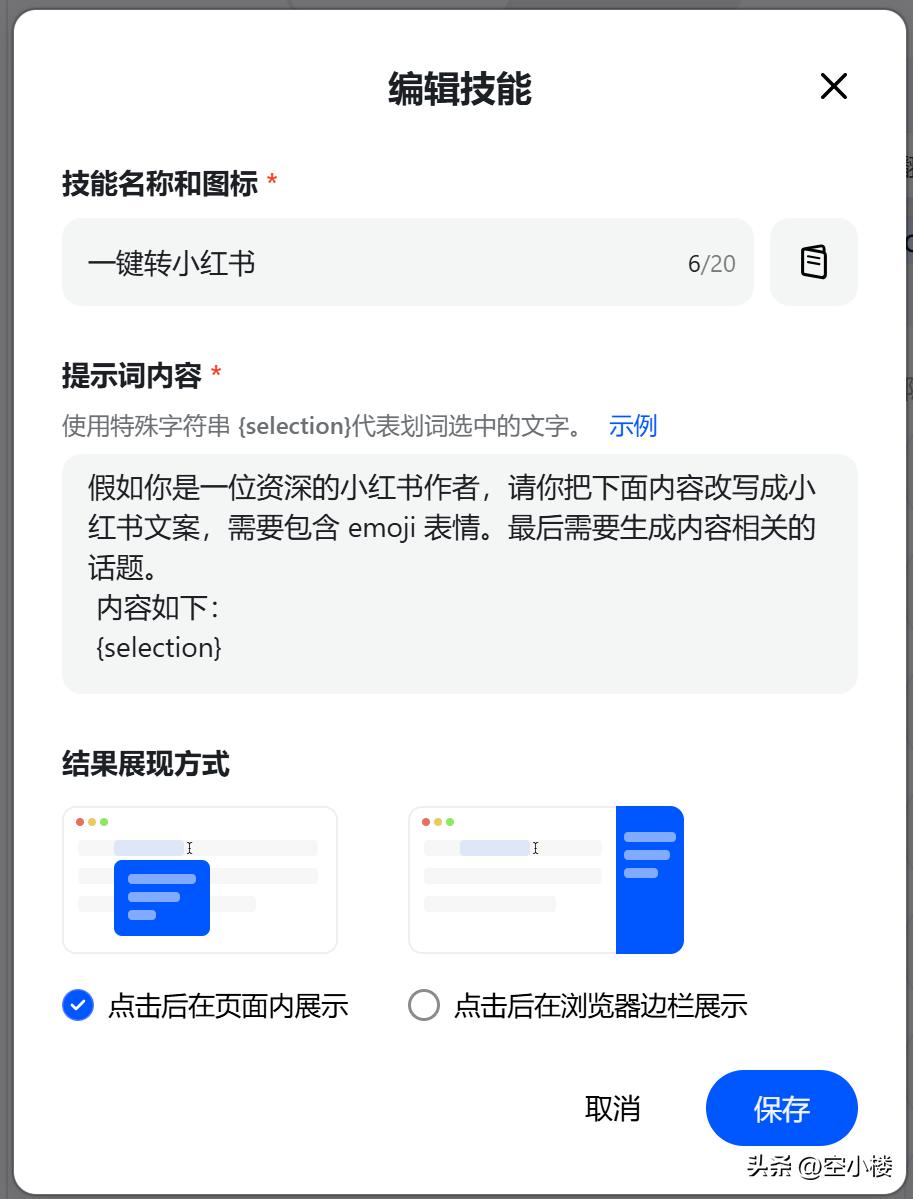Open the 示例 link
The image size is (913, 1199).
tap(632, 426)
